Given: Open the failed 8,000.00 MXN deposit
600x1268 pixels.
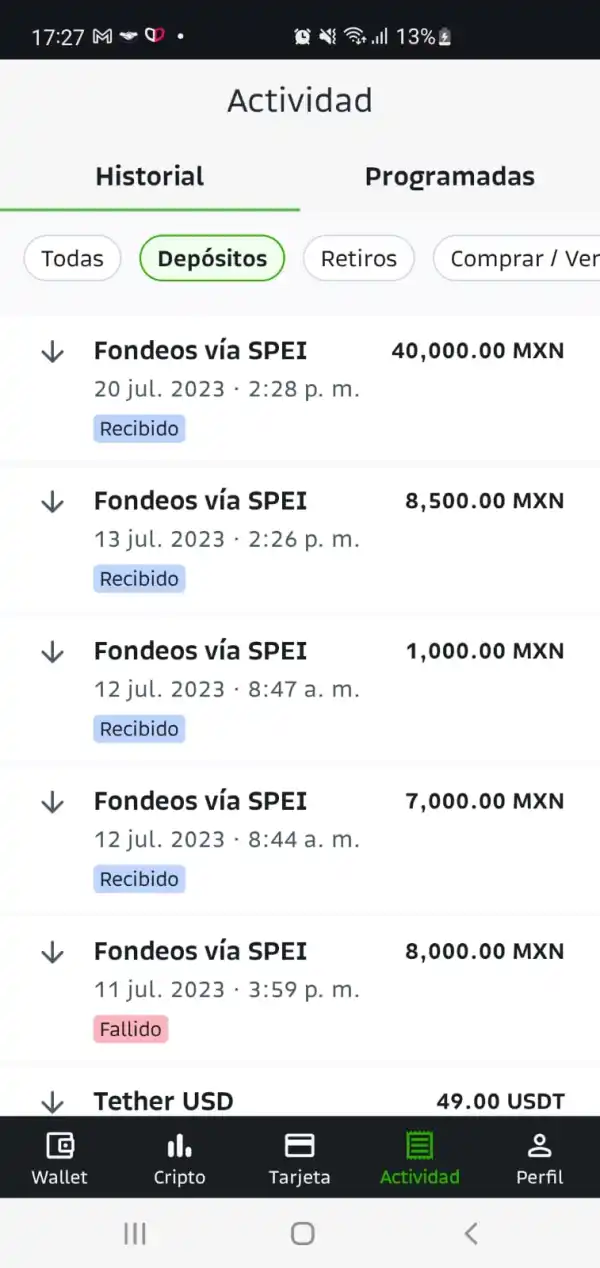Looking at the screenshot, I should 300,987.
